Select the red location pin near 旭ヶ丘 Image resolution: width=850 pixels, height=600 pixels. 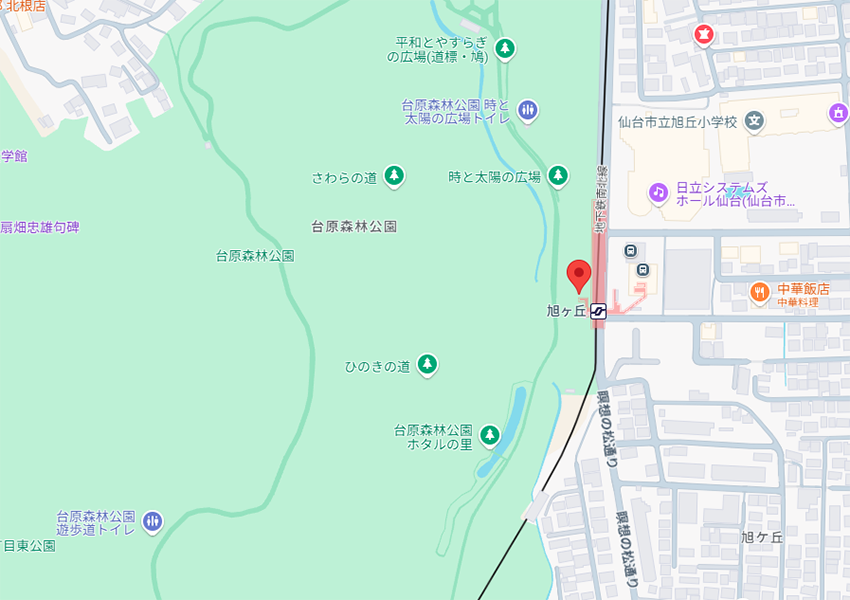tap(579, 273)
